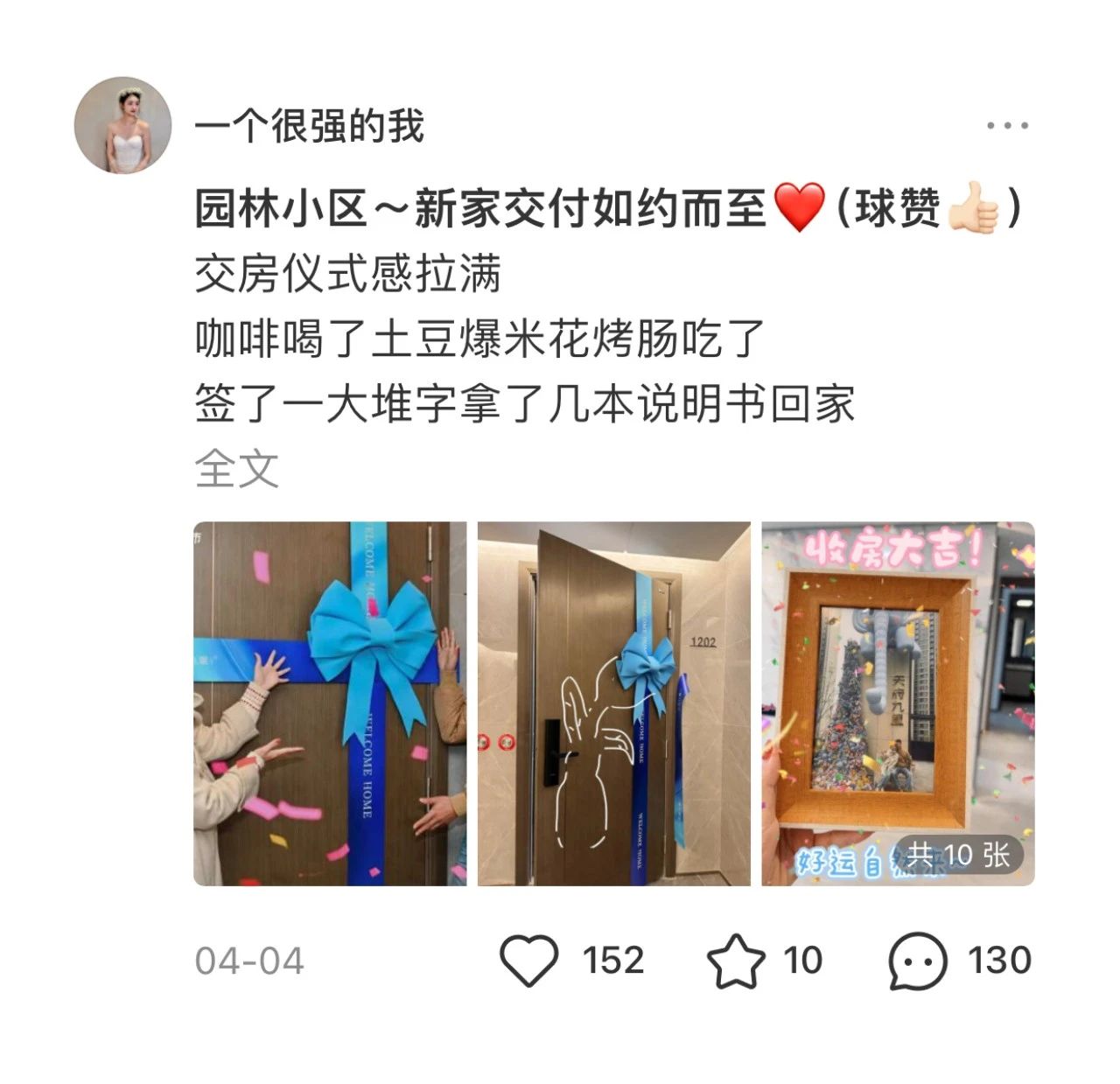This screenshot has height=1084, width=1120.
Task: Open the blue bow door photo with hands
Action: [x=330, y=703]
